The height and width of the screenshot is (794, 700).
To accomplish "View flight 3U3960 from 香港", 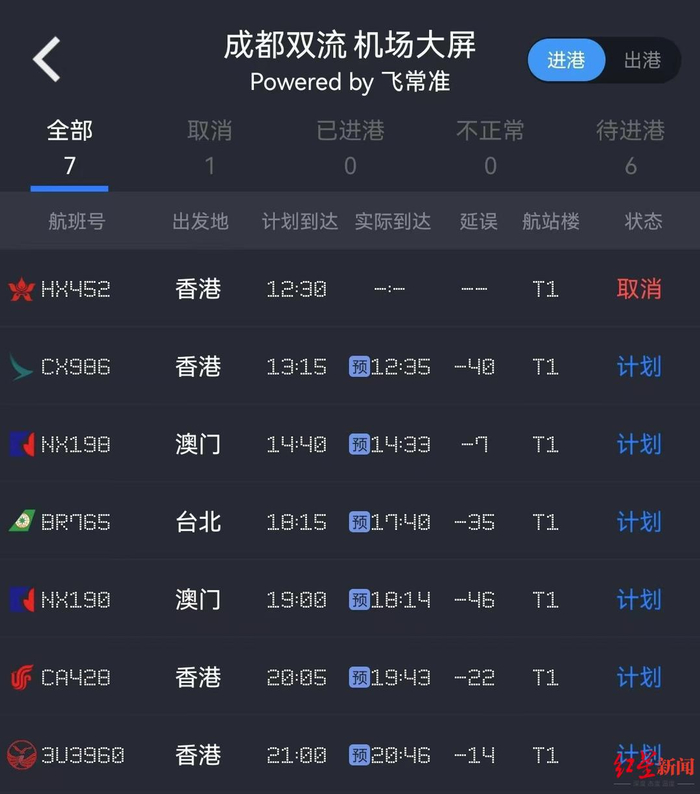I will point(350,755).
